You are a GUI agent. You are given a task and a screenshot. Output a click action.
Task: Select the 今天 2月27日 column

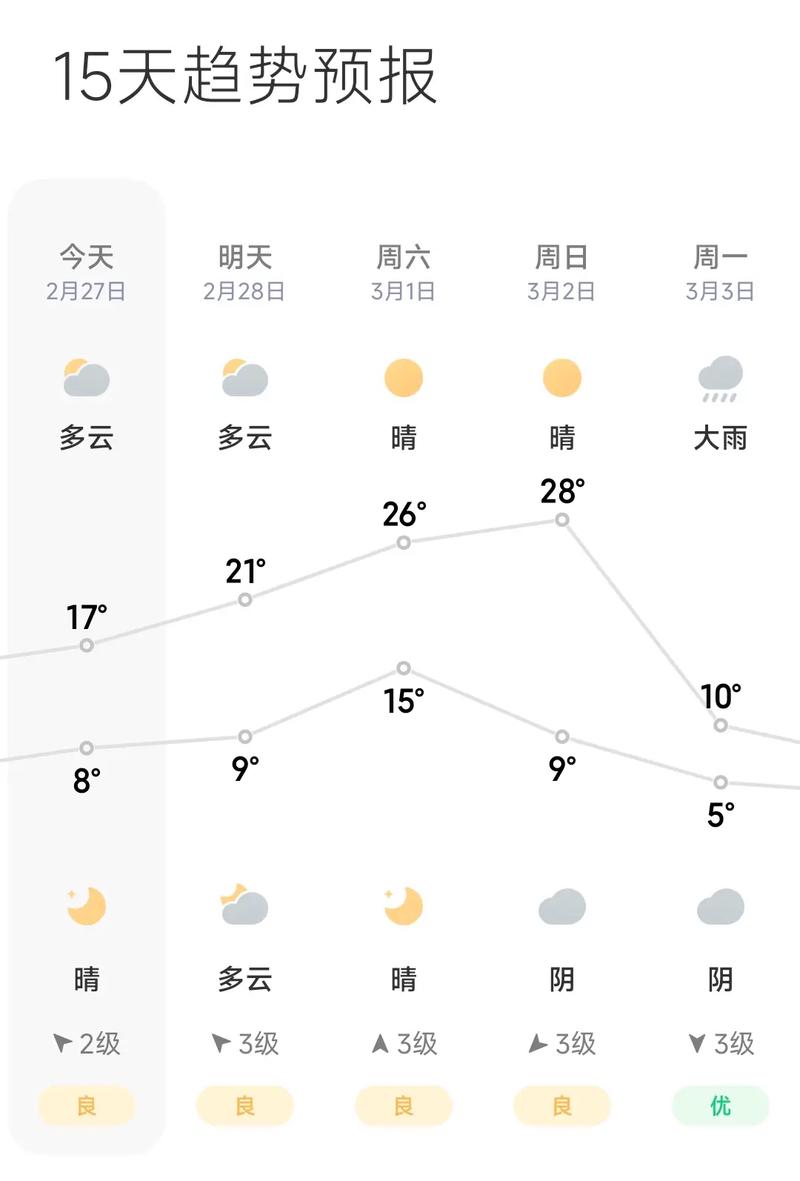pyautogui.click(x=85, y=272)
